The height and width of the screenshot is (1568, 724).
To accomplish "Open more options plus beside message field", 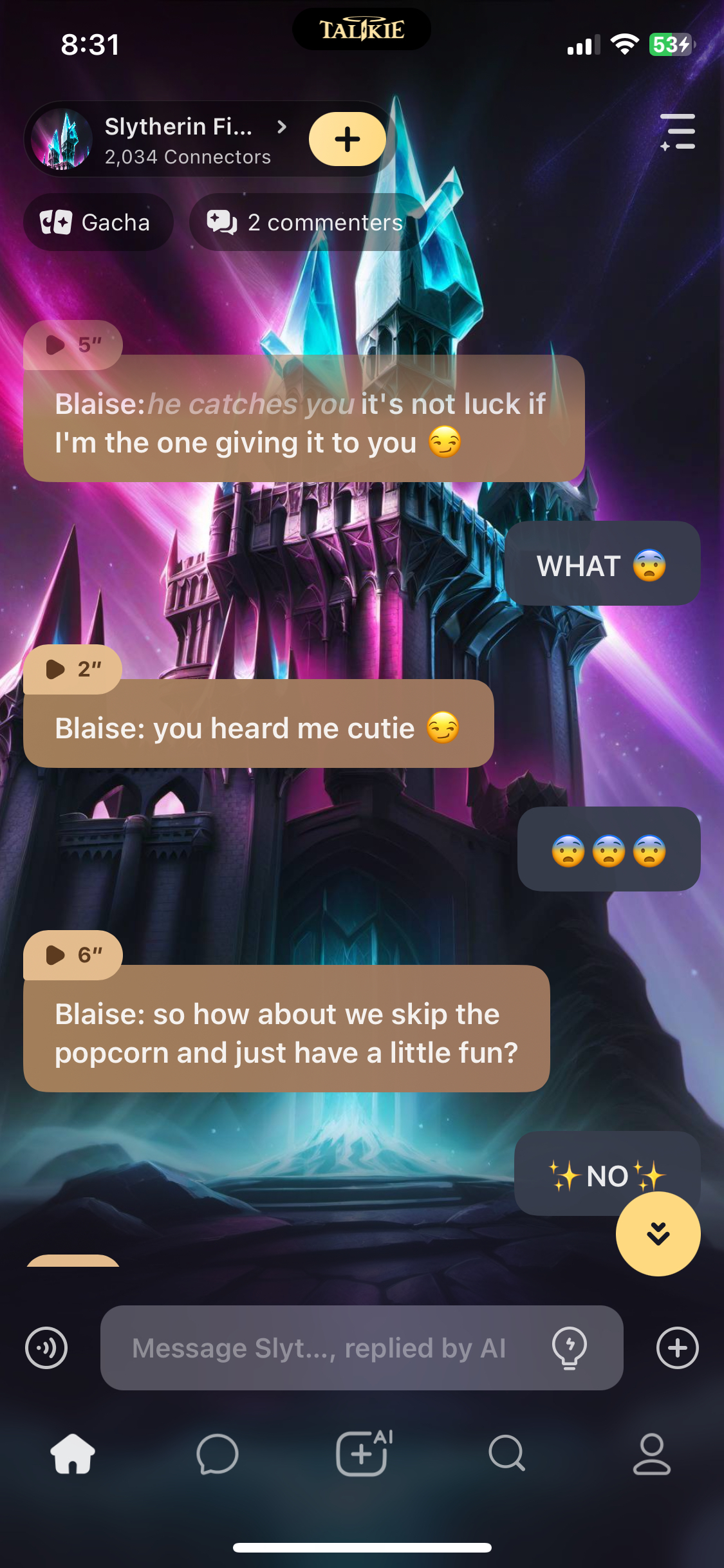I will point(677,1348).
